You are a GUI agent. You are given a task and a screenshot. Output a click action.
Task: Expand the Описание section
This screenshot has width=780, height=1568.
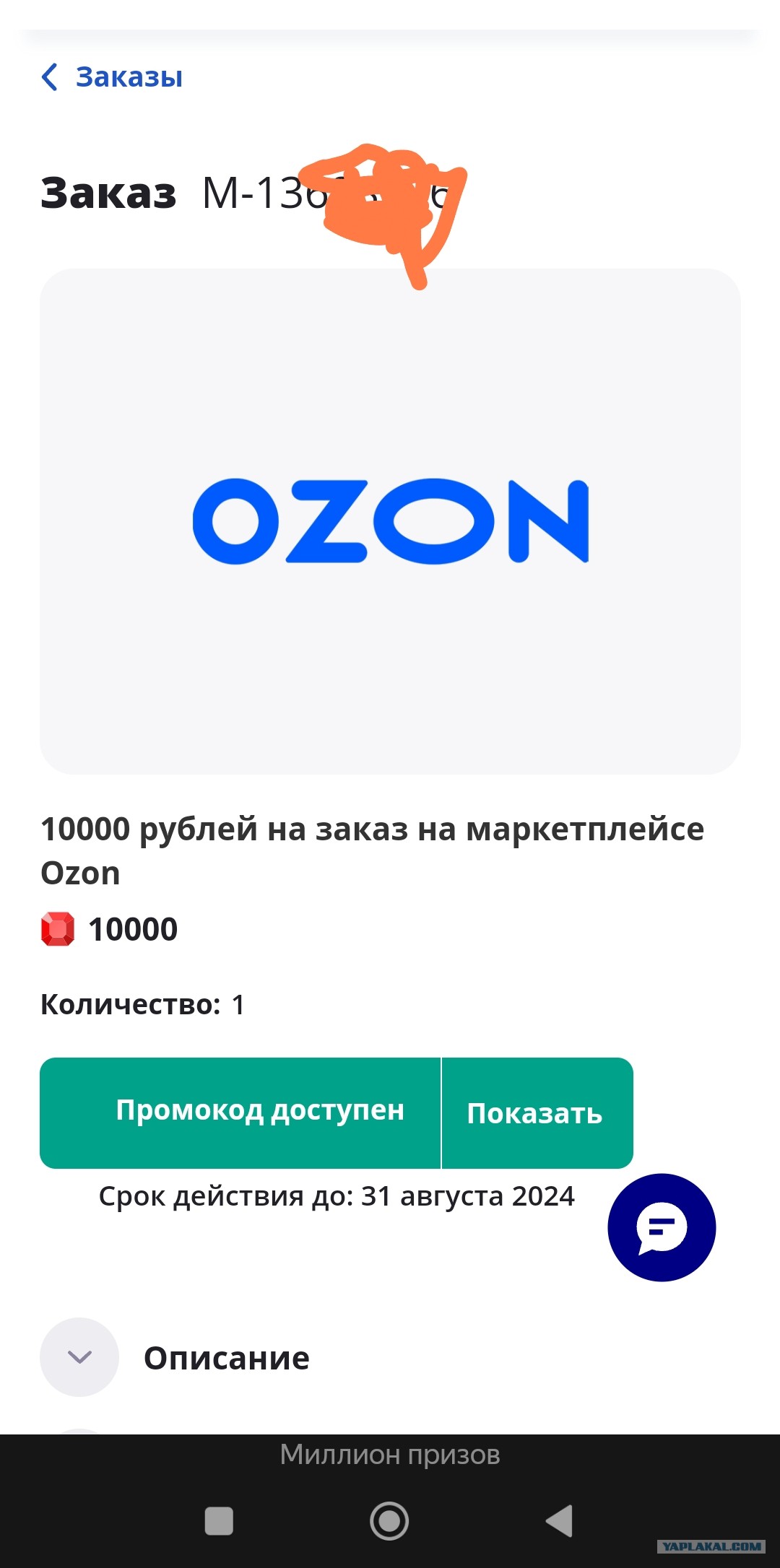pyautogui.click(x=79, y=1357)
